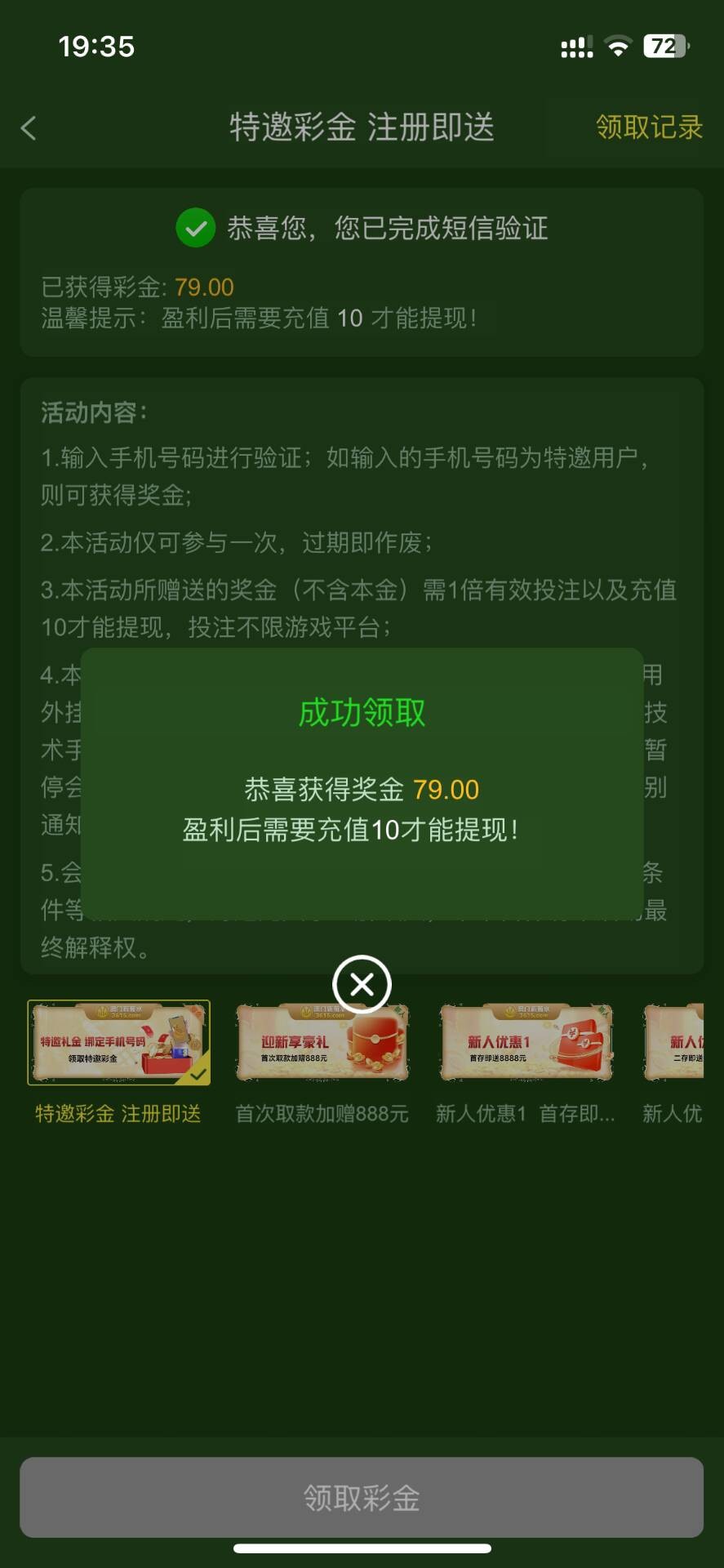Close the 成功领取 popup

tap(362, 985)
